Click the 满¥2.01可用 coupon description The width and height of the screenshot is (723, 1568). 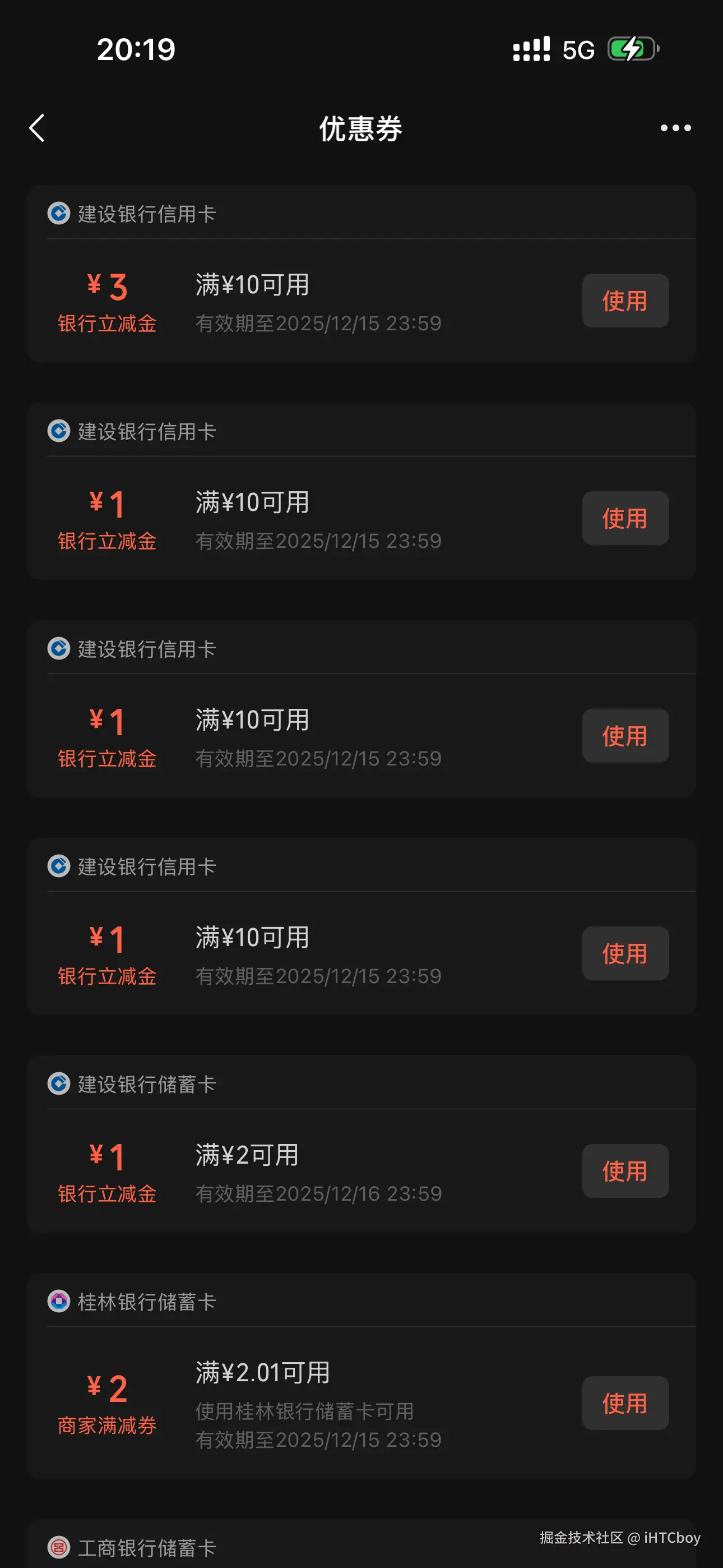pyautogui.click(x=263, y=1372)
